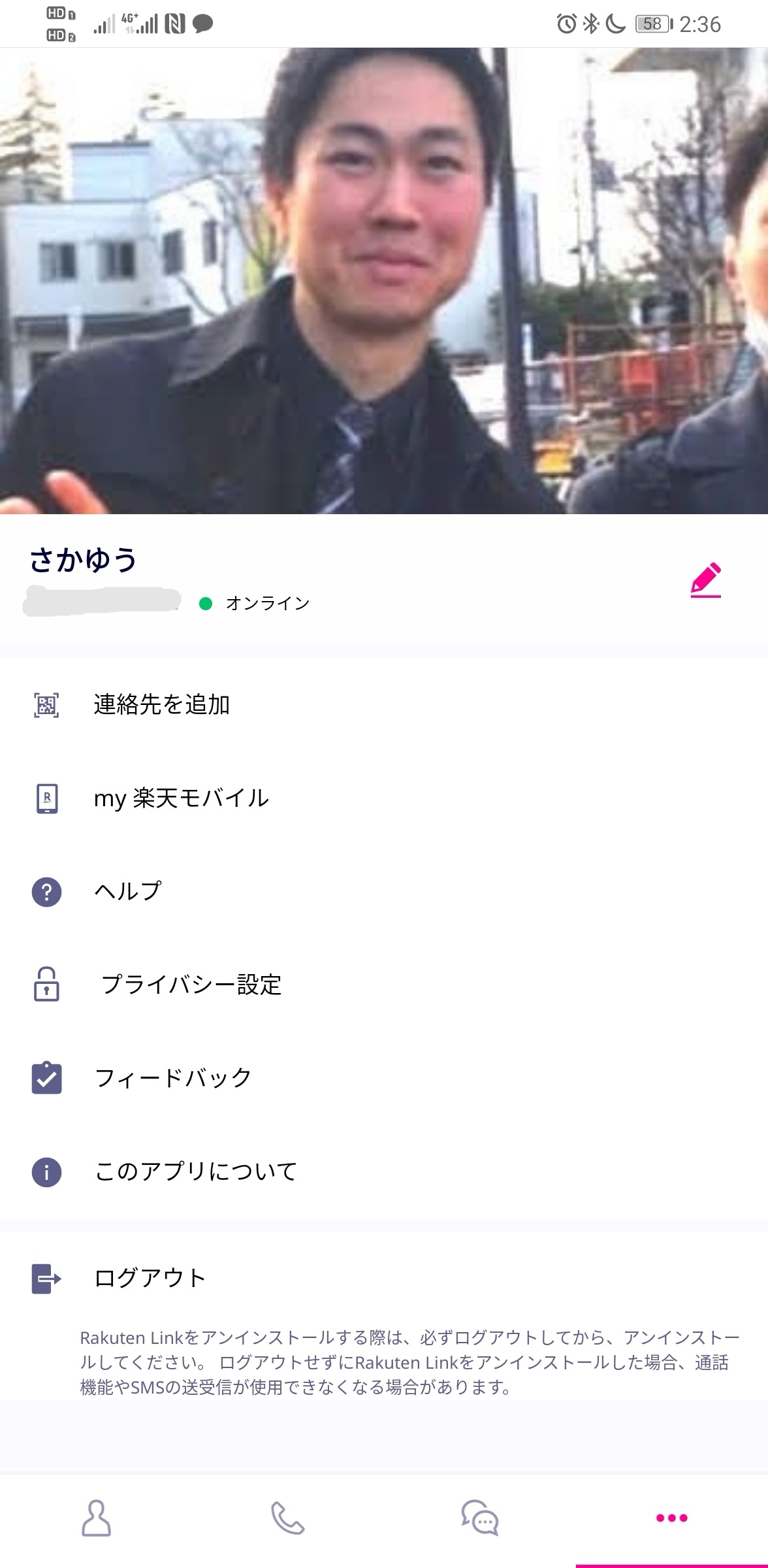Open フィードバック to send feedback

(x=173, y=1078)
